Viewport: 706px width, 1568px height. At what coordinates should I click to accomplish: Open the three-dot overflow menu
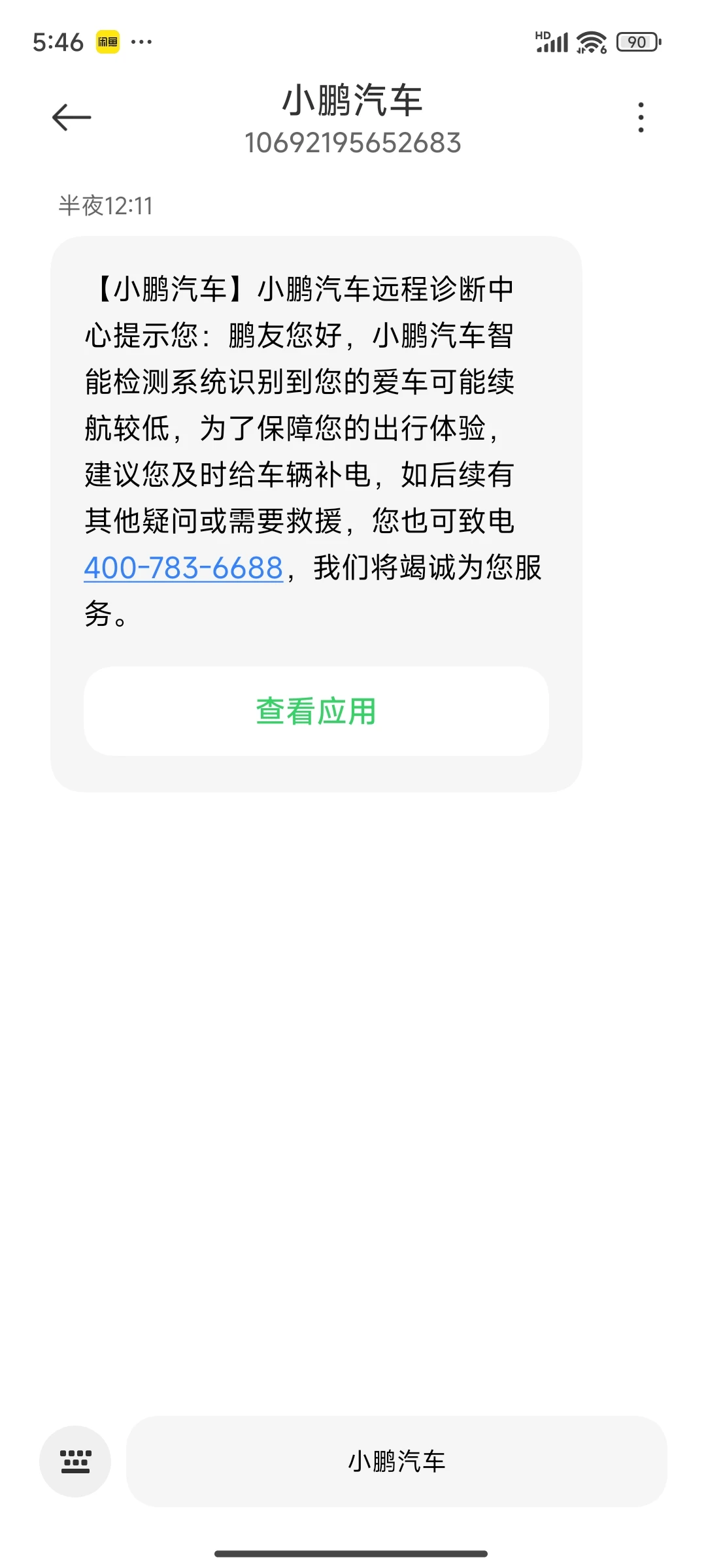pos(641,118)
